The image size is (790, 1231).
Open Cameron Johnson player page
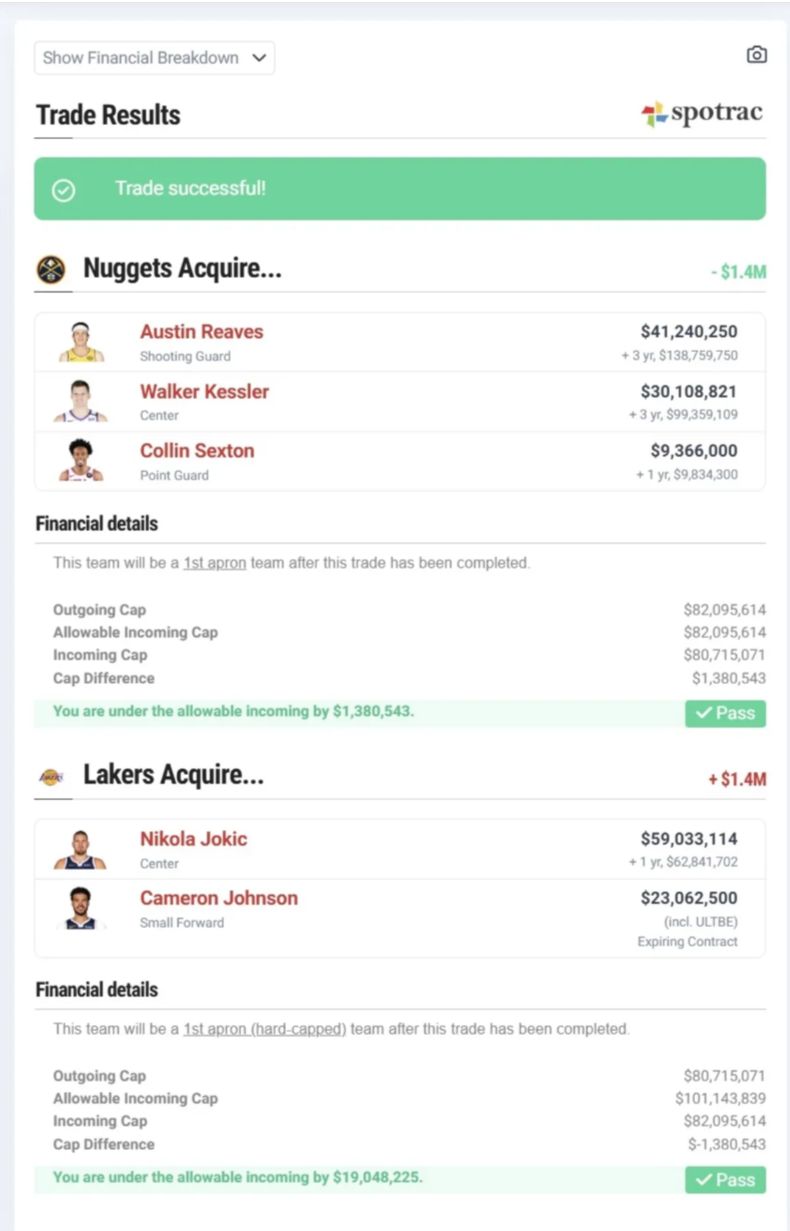pos(219,898)
